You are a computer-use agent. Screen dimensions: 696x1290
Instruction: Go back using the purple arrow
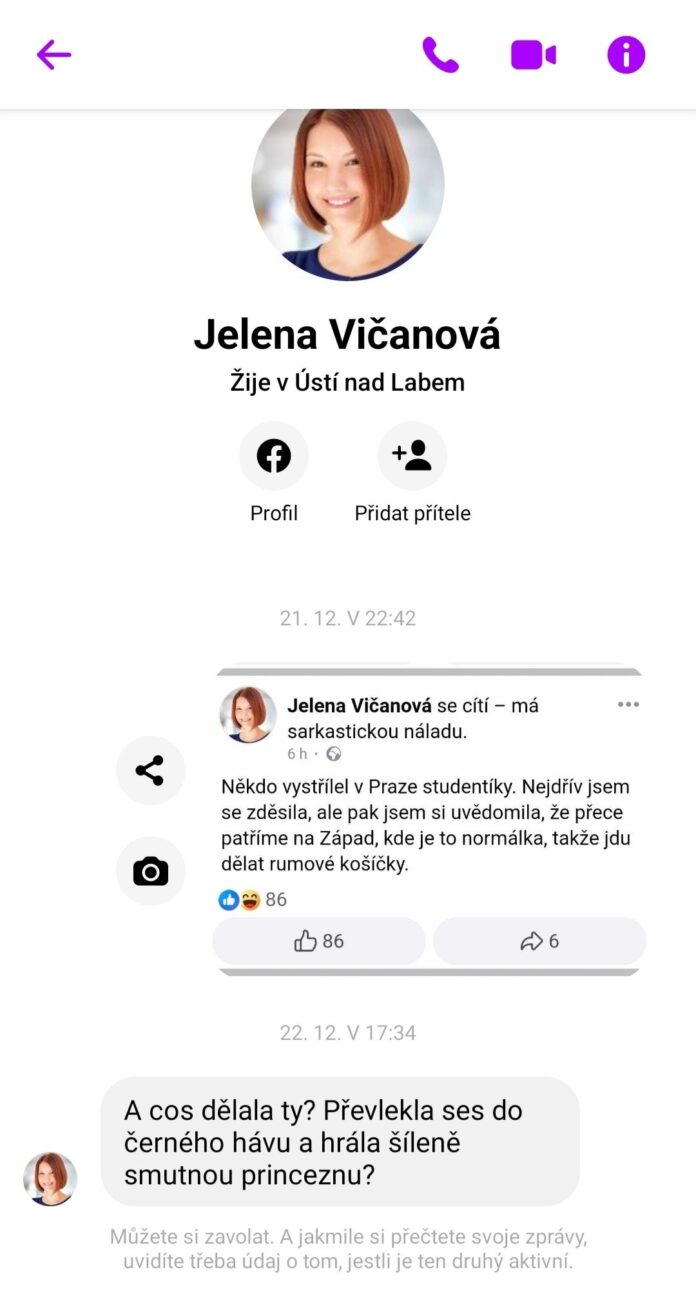point(54,54)
